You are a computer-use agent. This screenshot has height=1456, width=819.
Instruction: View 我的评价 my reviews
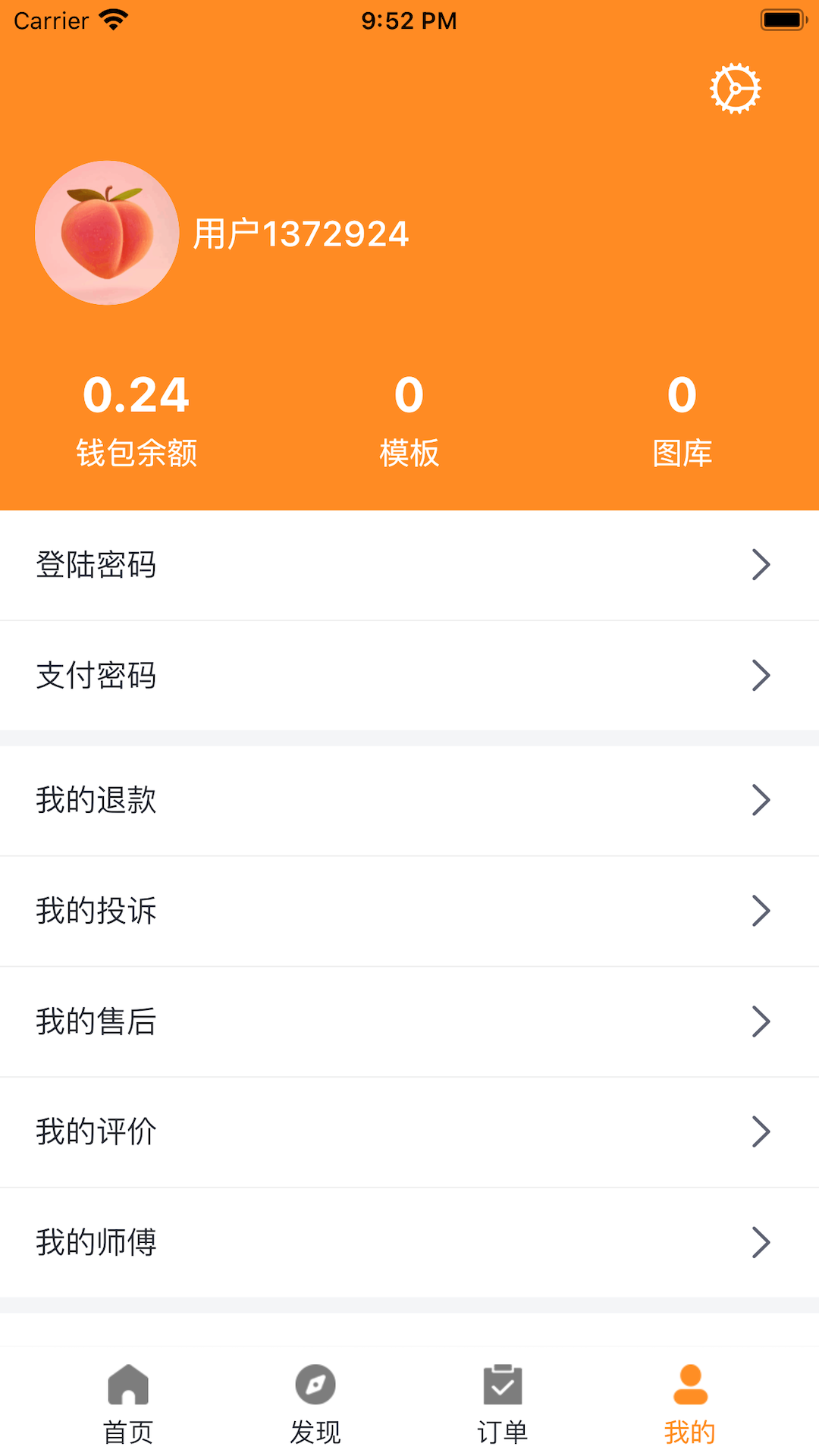pyautogui.click(x=409, y=1131)
